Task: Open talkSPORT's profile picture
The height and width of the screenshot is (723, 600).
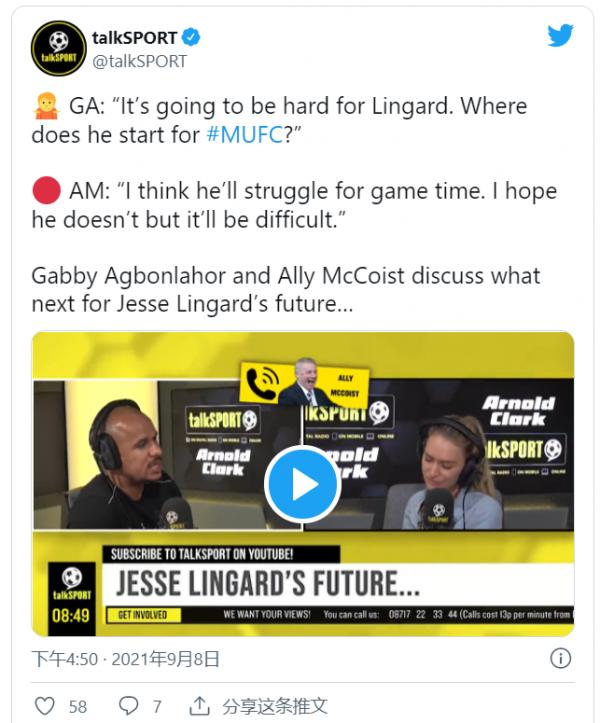Action: [58, 48]
